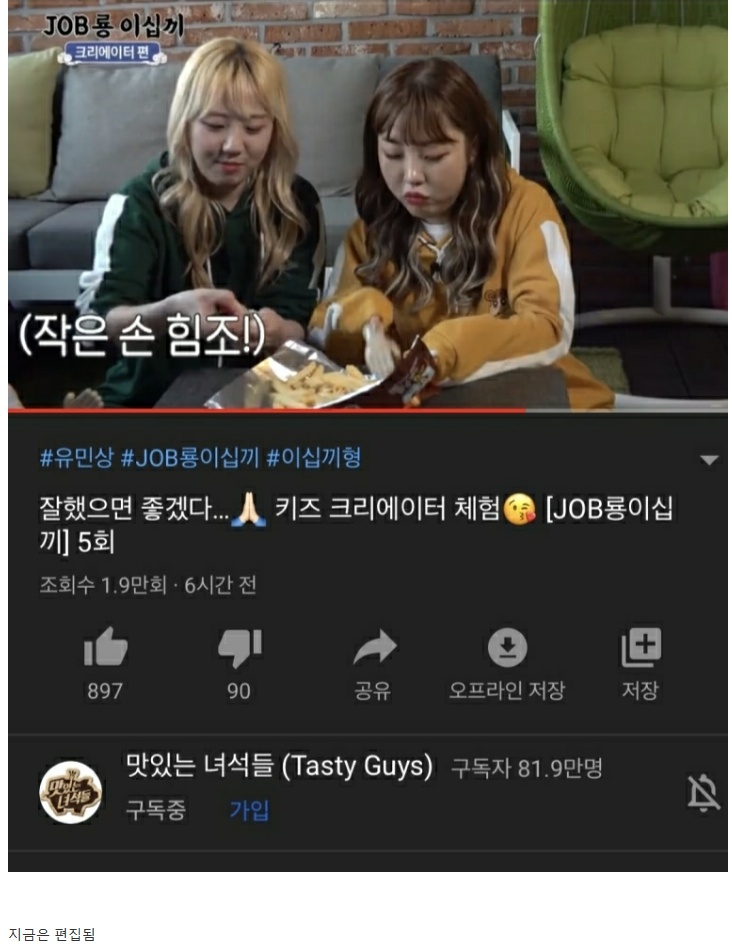This screenshot has width=732, height=951.
Task: Tap 구독중 subscription status button
Action: click(155, 810)
